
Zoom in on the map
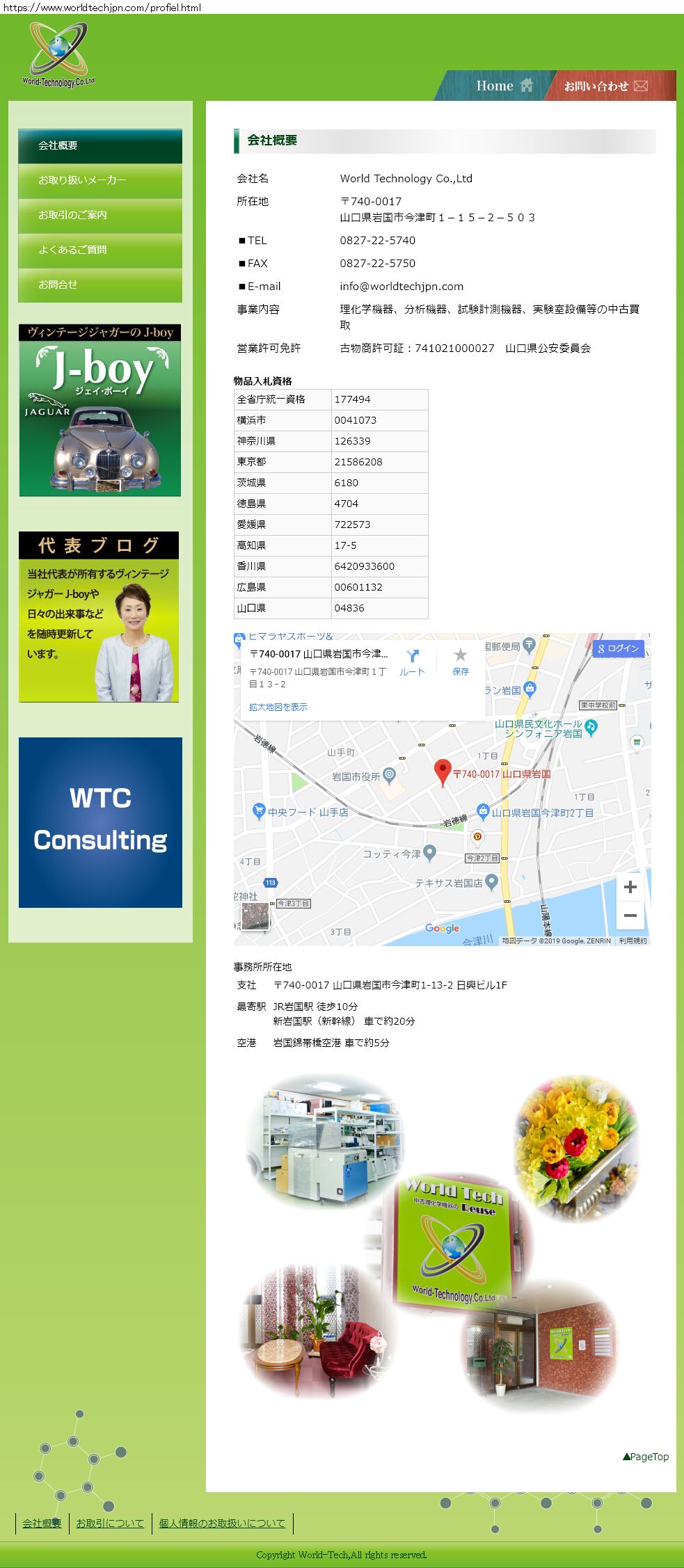(630, 887)
